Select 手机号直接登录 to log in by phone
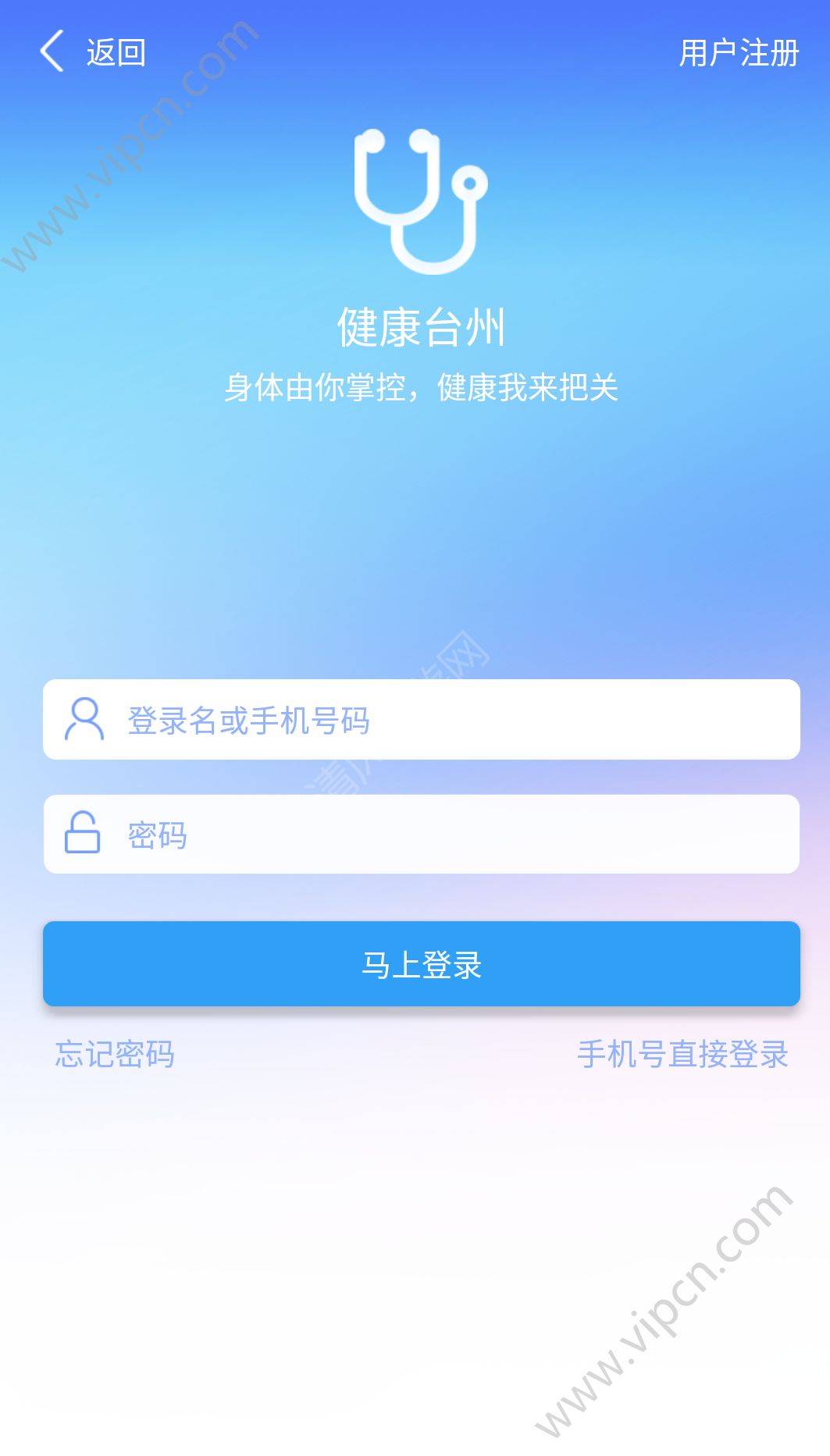 coord(682,1056)
